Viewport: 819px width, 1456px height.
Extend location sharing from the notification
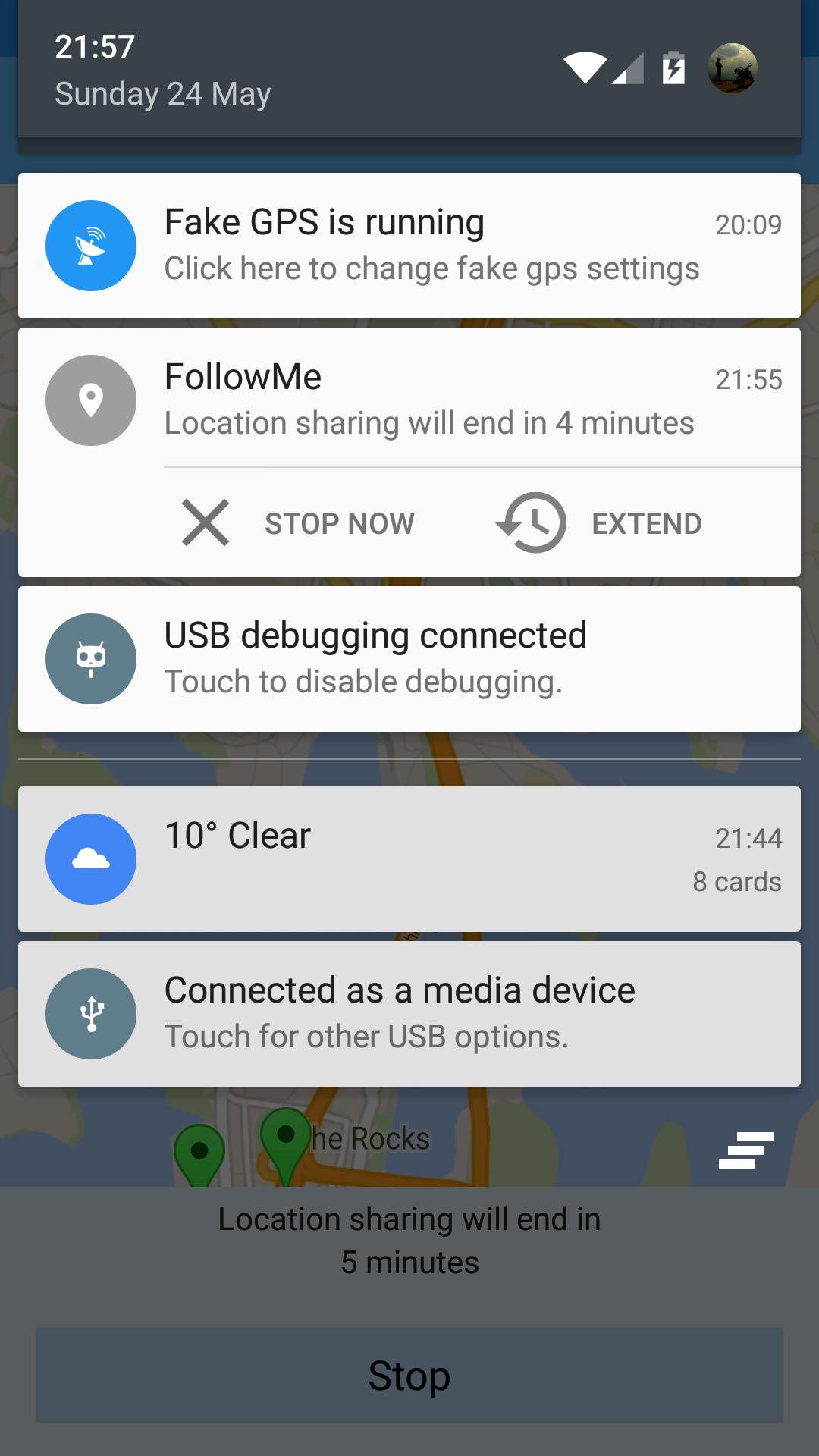coord(599,523)
